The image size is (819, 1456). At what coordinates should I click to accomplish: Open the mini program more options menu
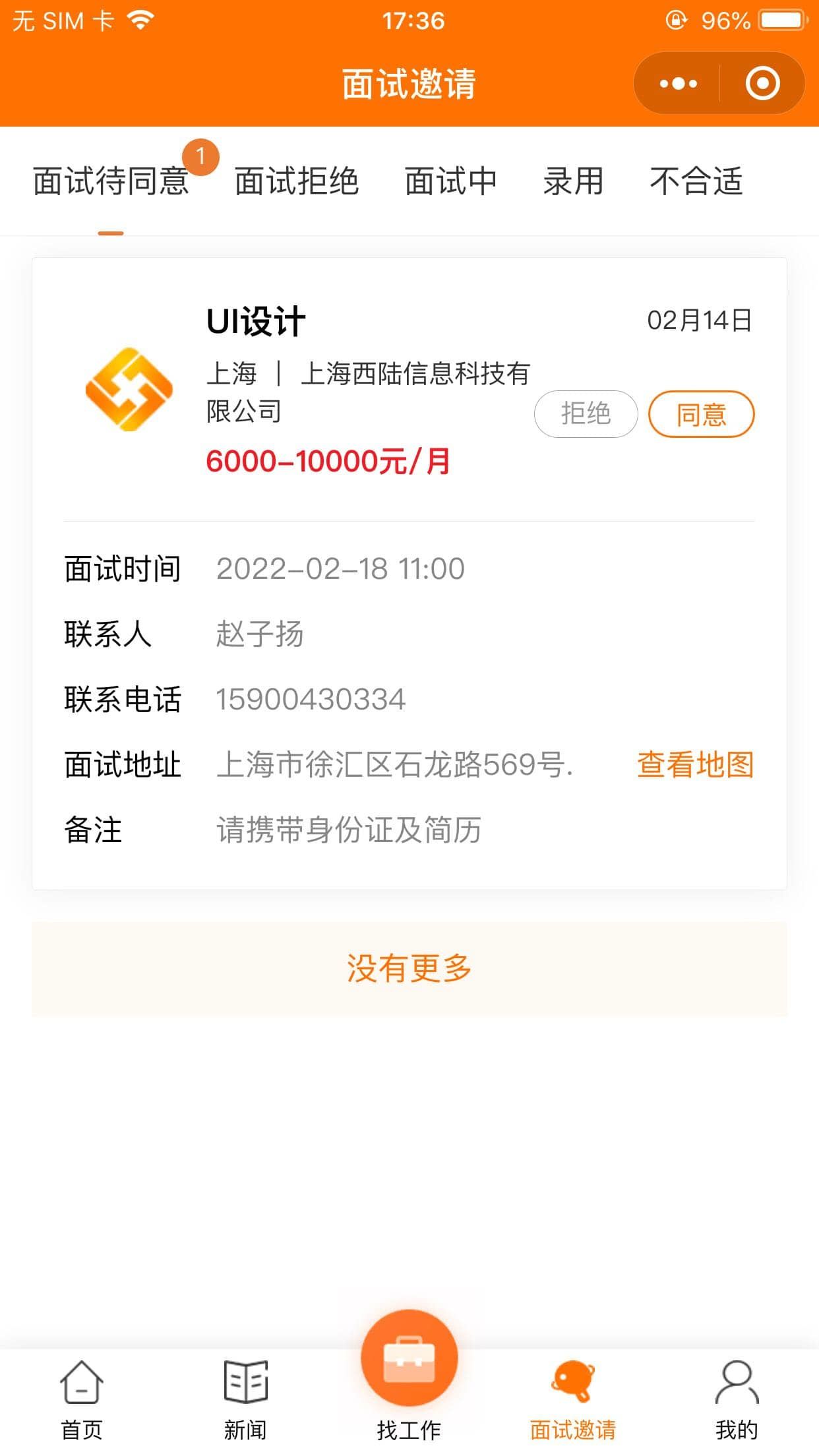click(x=678, y=84)
